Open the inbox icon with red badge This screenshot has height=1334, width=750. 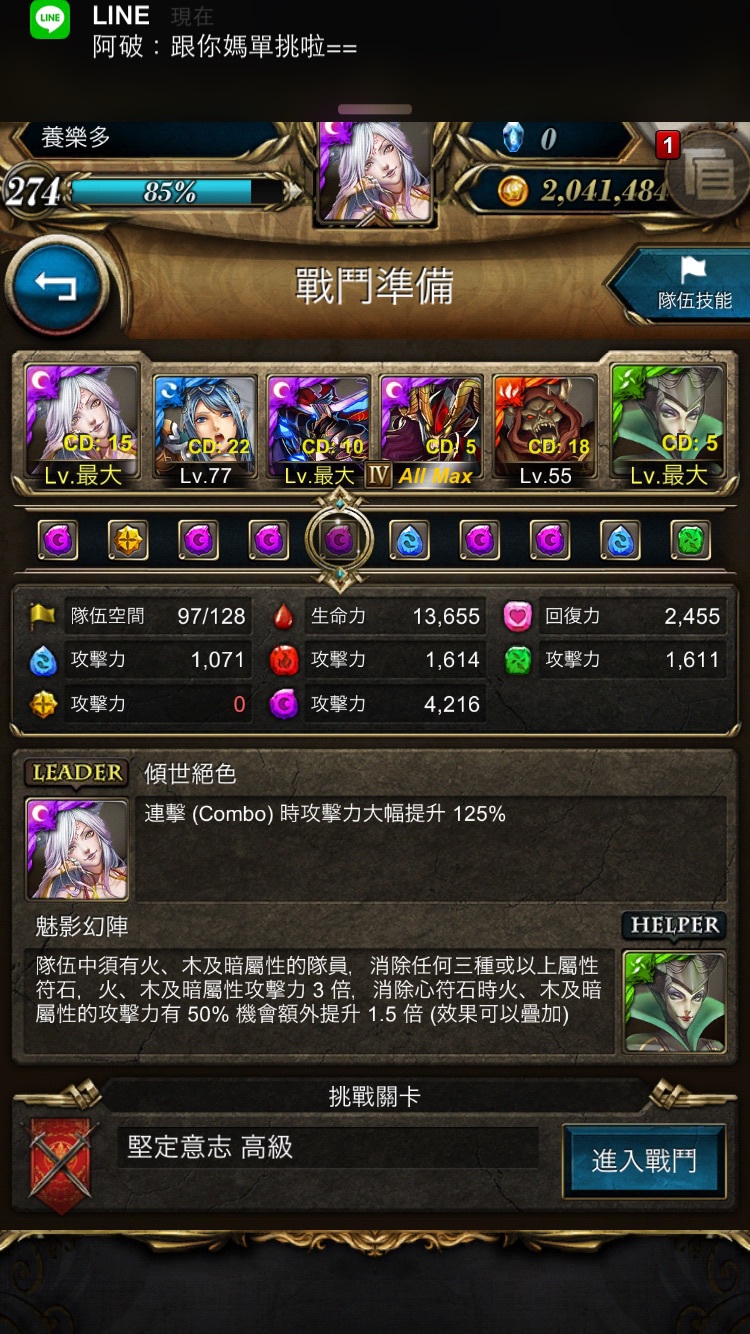(x=705, y=175)
